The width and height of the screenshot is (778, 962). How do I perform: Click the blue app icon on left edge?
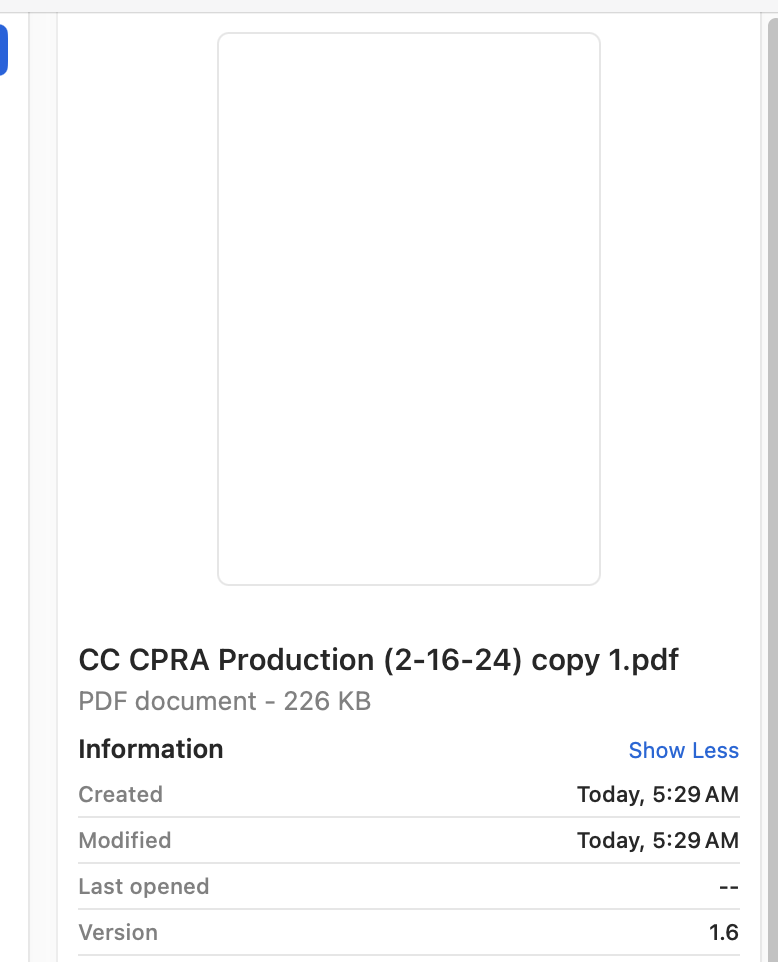pyautogui.click(x=3, y=48)
